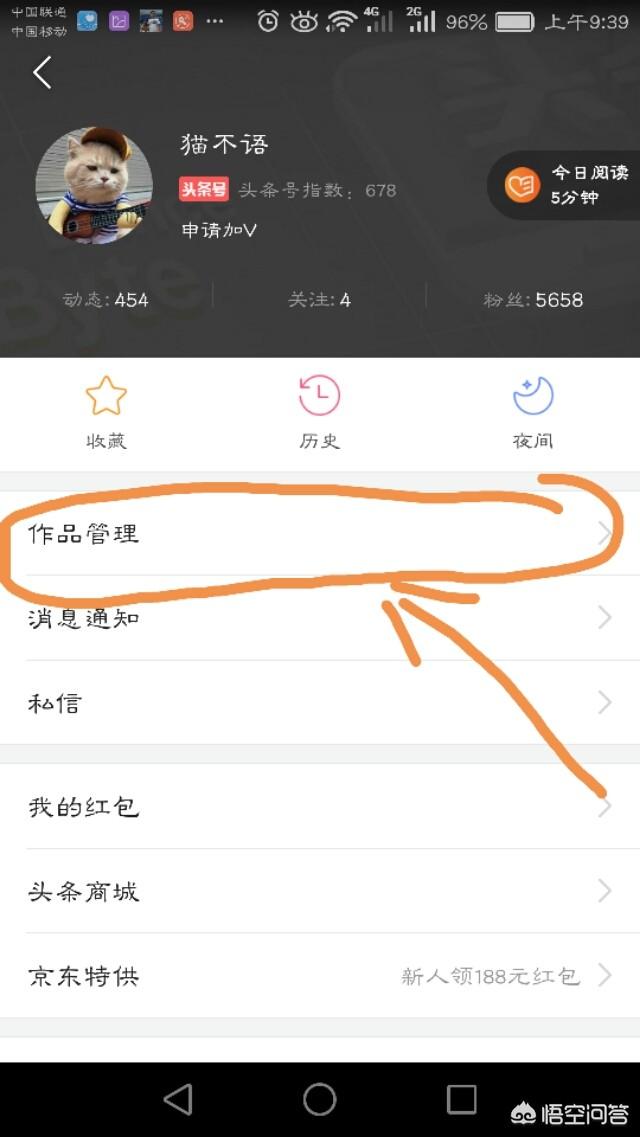Open 头条商城
The height and width of the screenshot is (1137, 640).
pos(320,891)
